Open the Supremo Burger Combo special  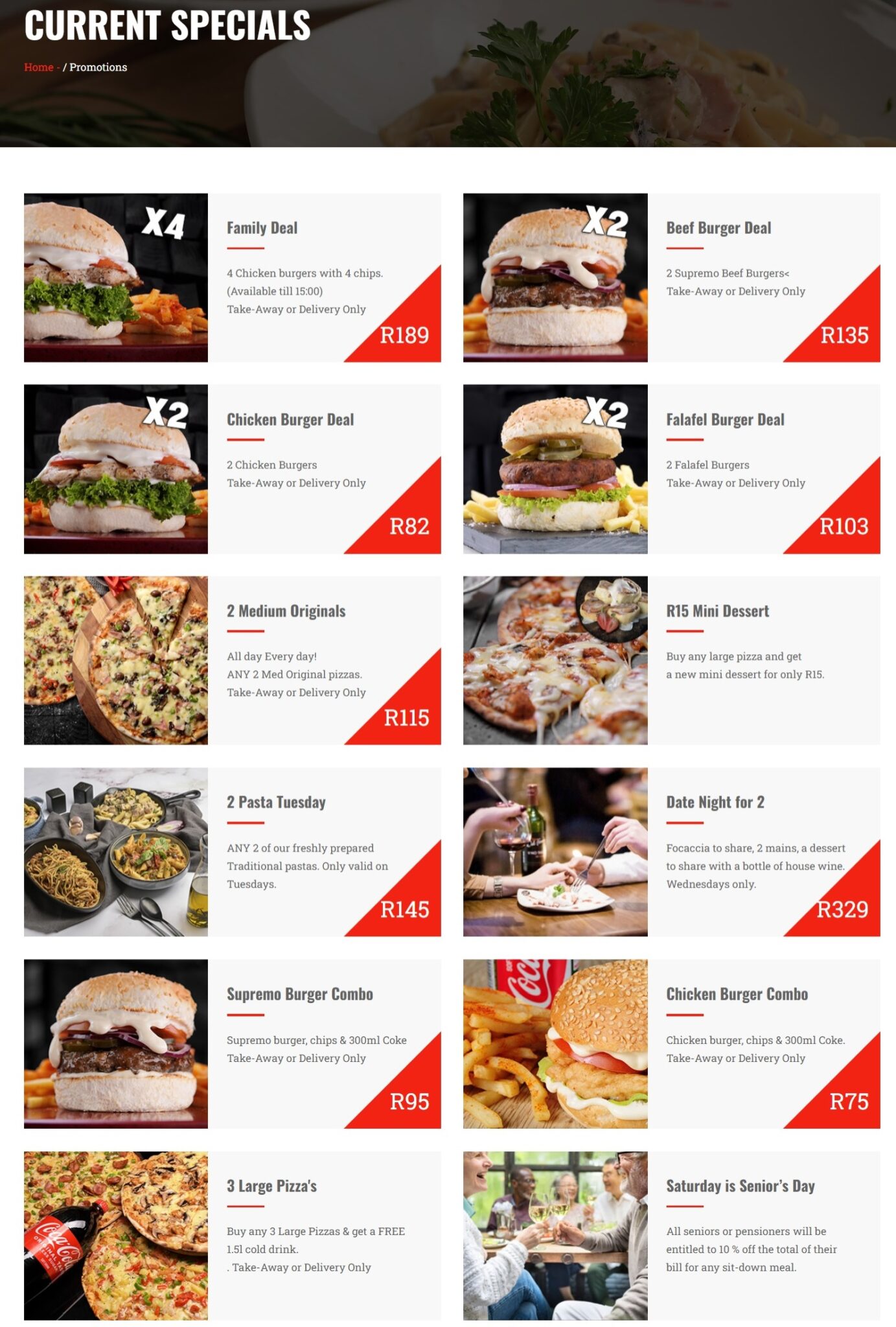[299, 994]
